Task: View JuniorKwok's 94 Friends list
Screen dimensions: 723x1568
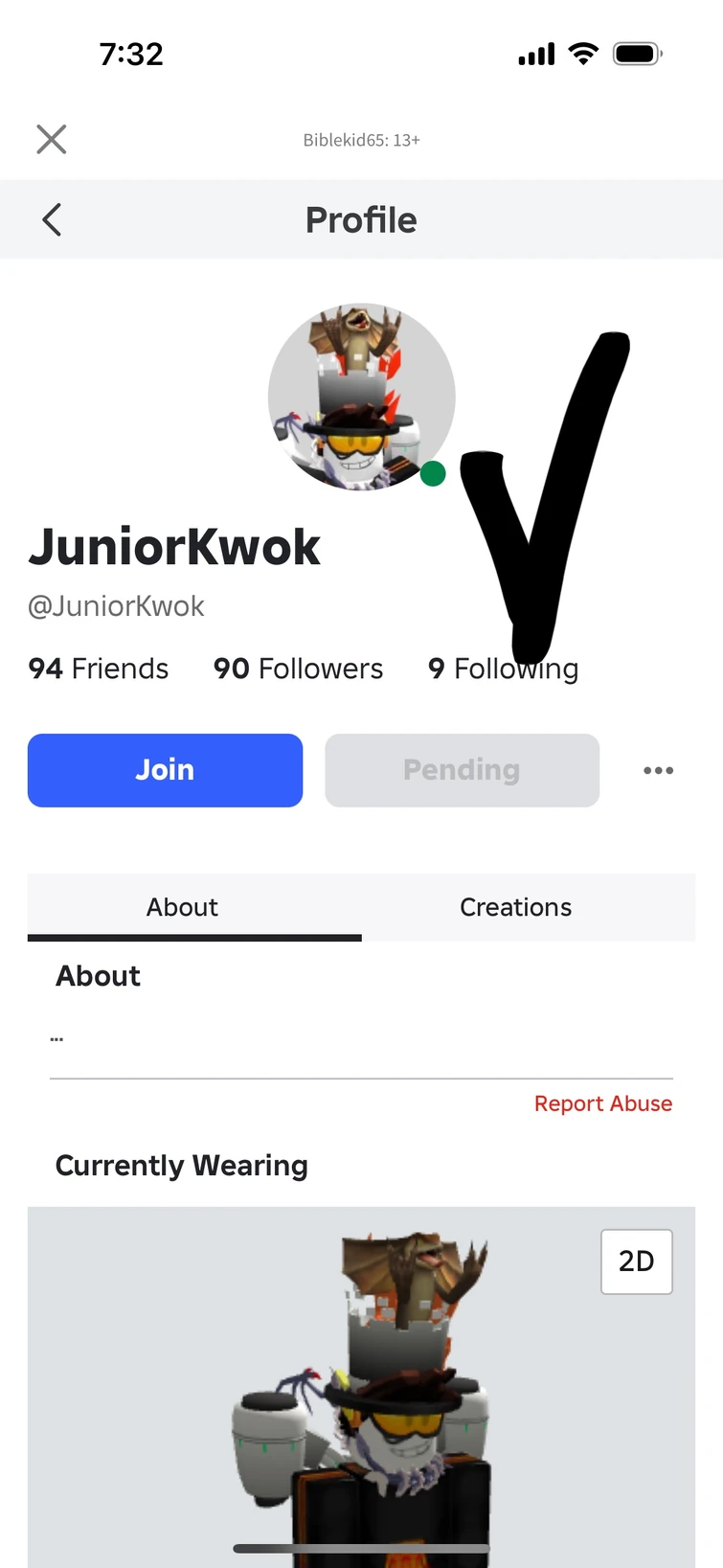Action: (x=97, y=669)
